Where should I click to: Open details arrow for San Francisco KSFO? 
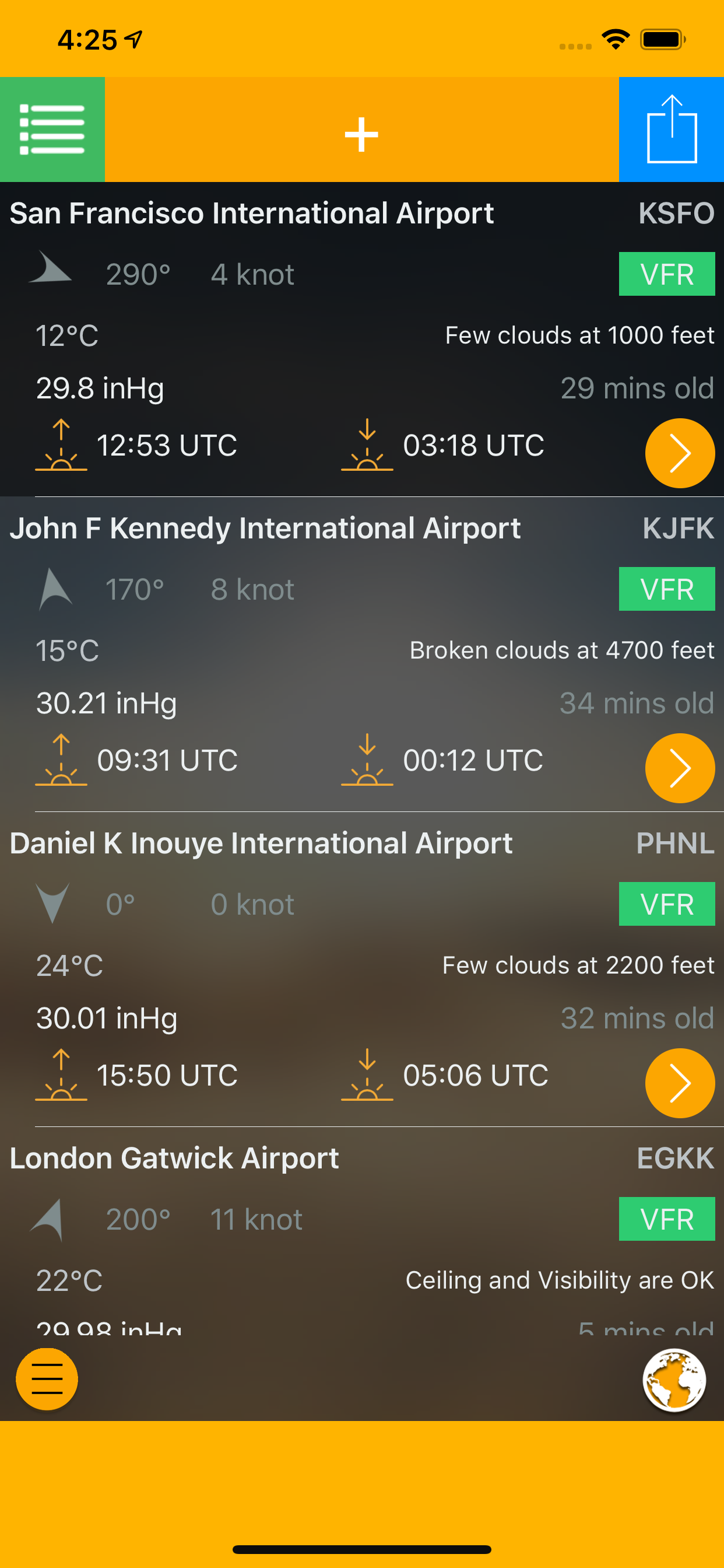tap(679, 453)
